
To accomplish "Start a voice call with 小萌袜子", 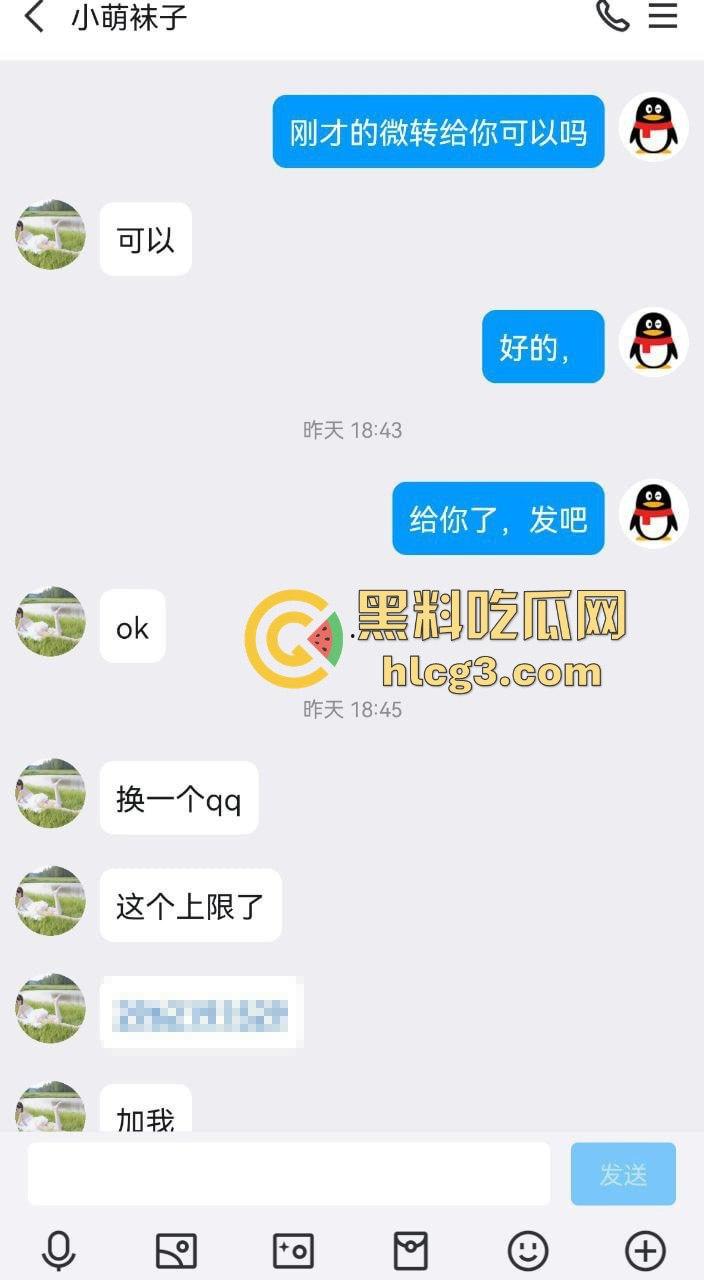I will [612, 15].
